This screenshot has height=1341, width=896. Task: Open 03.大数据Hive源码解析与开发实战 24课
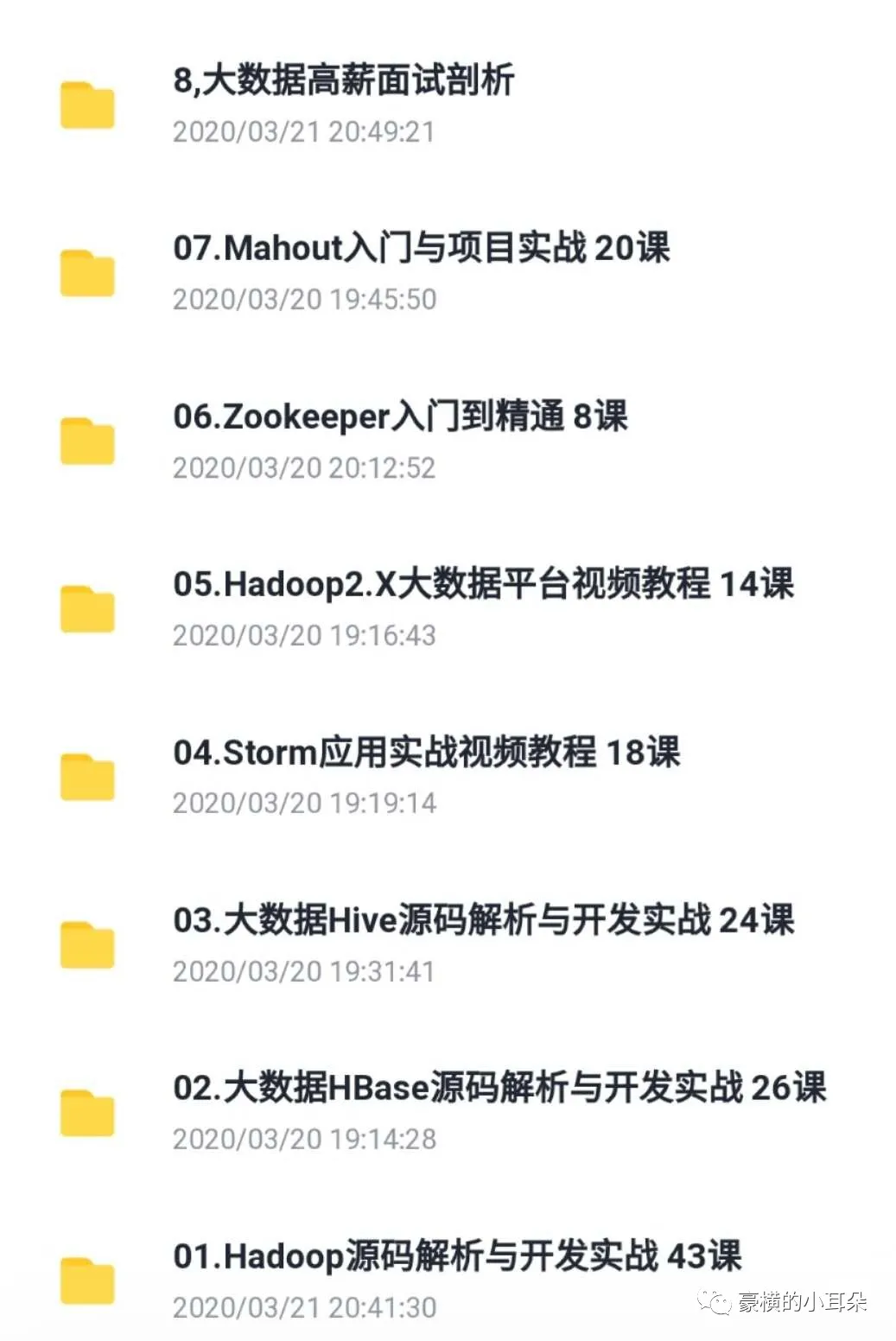coord(482,921)
